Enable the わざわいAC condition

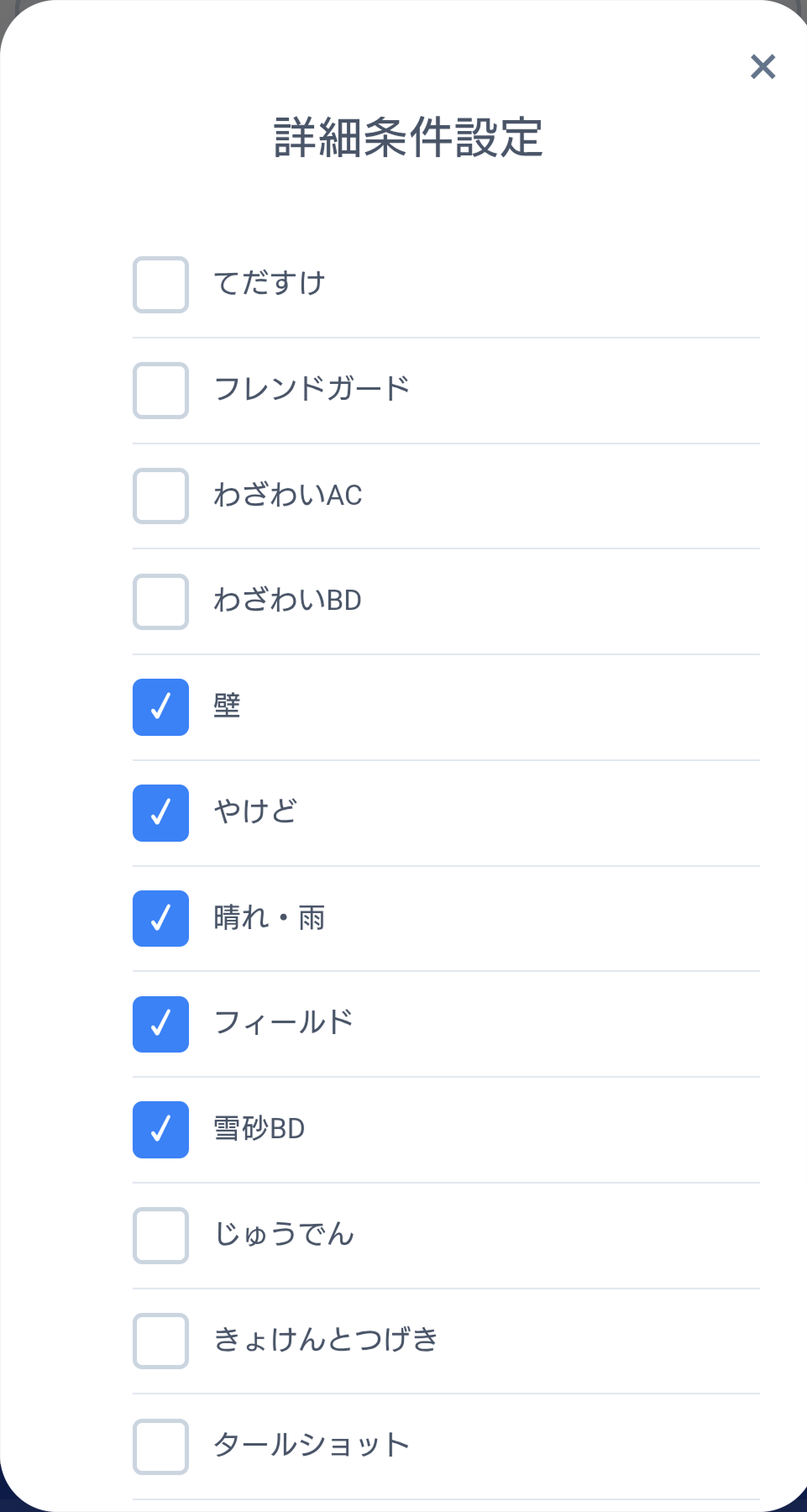[x=160, y=496]
